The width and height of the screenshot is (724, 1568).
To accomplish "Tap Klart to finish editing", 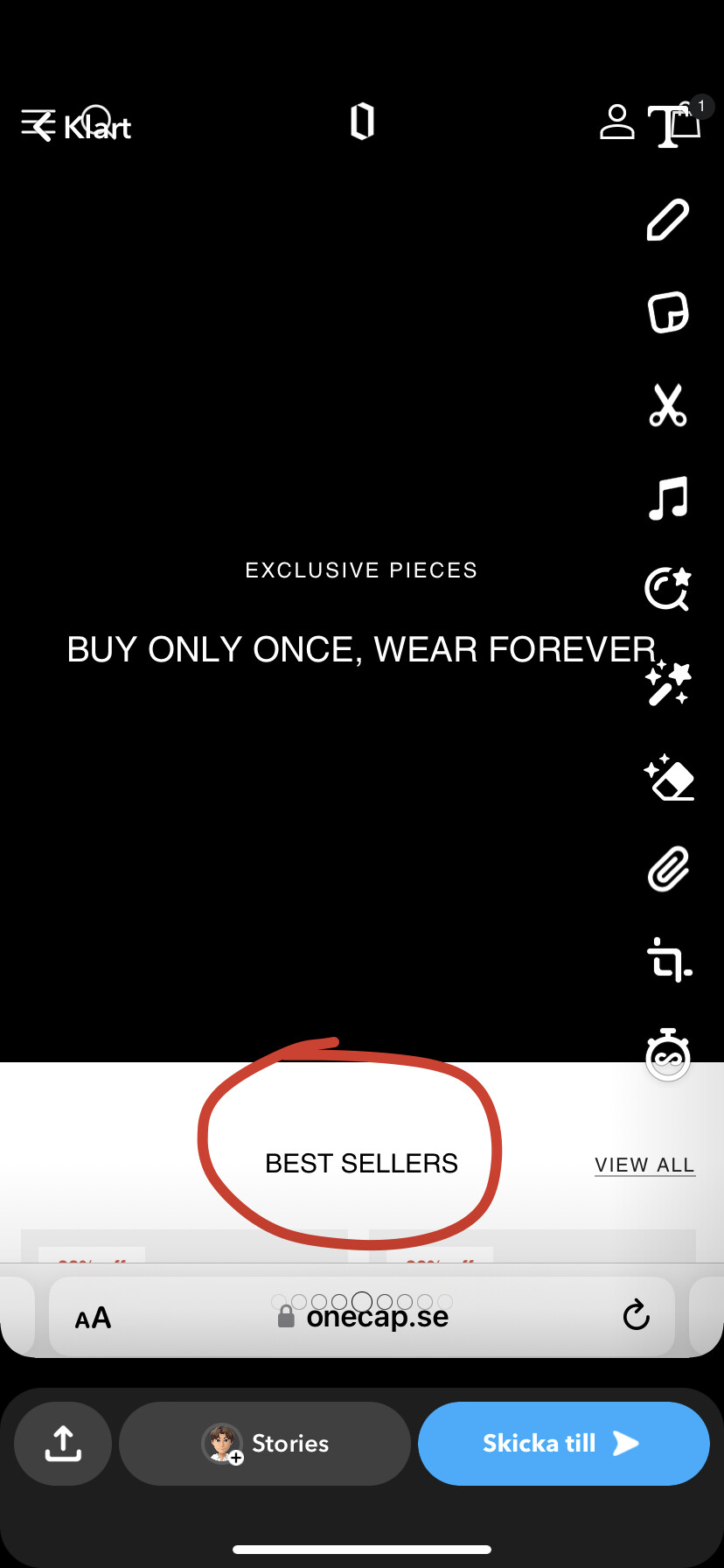I will point(96,128).
